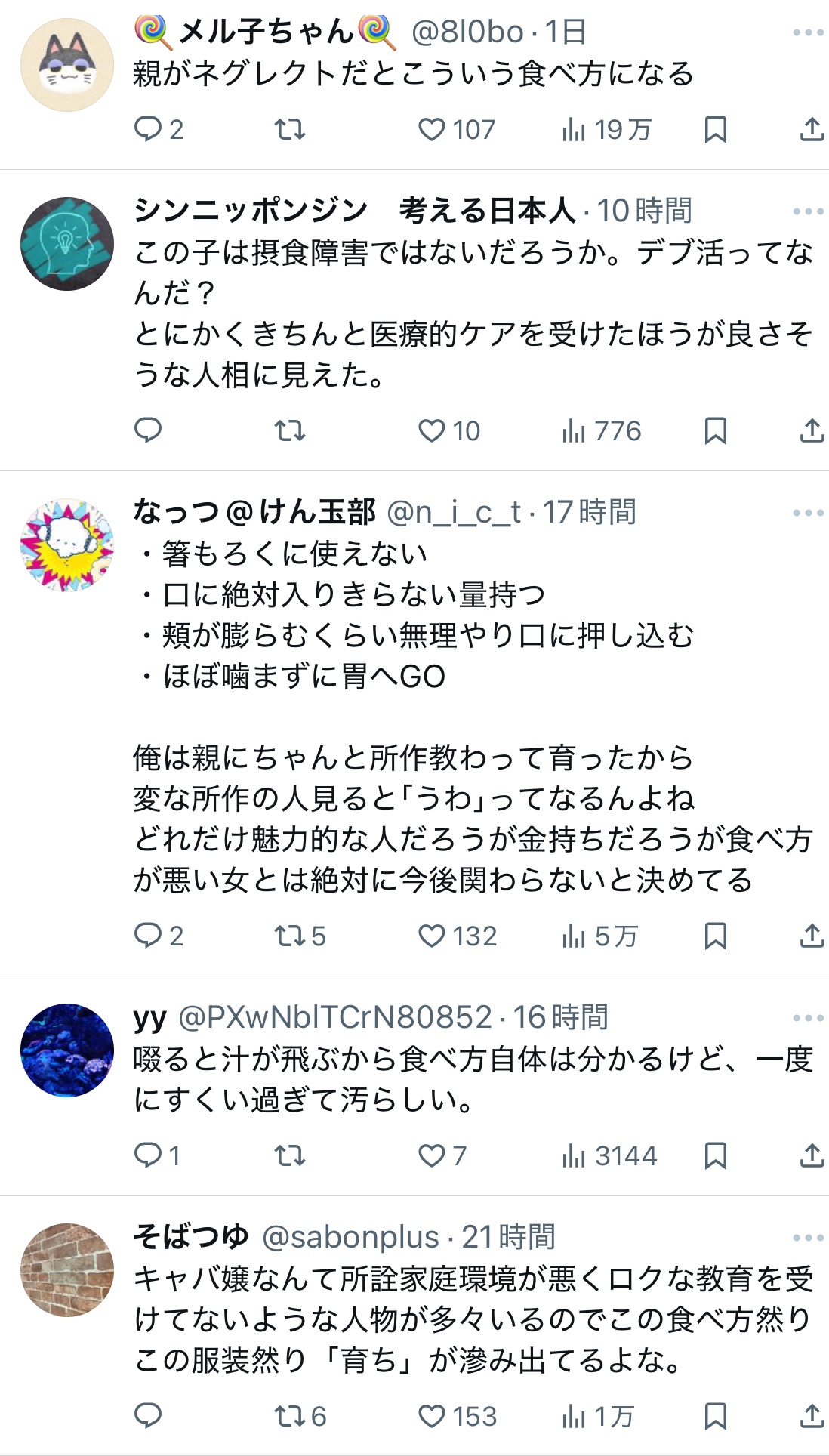View analytics of シンニッポンジン's reply

601,431
